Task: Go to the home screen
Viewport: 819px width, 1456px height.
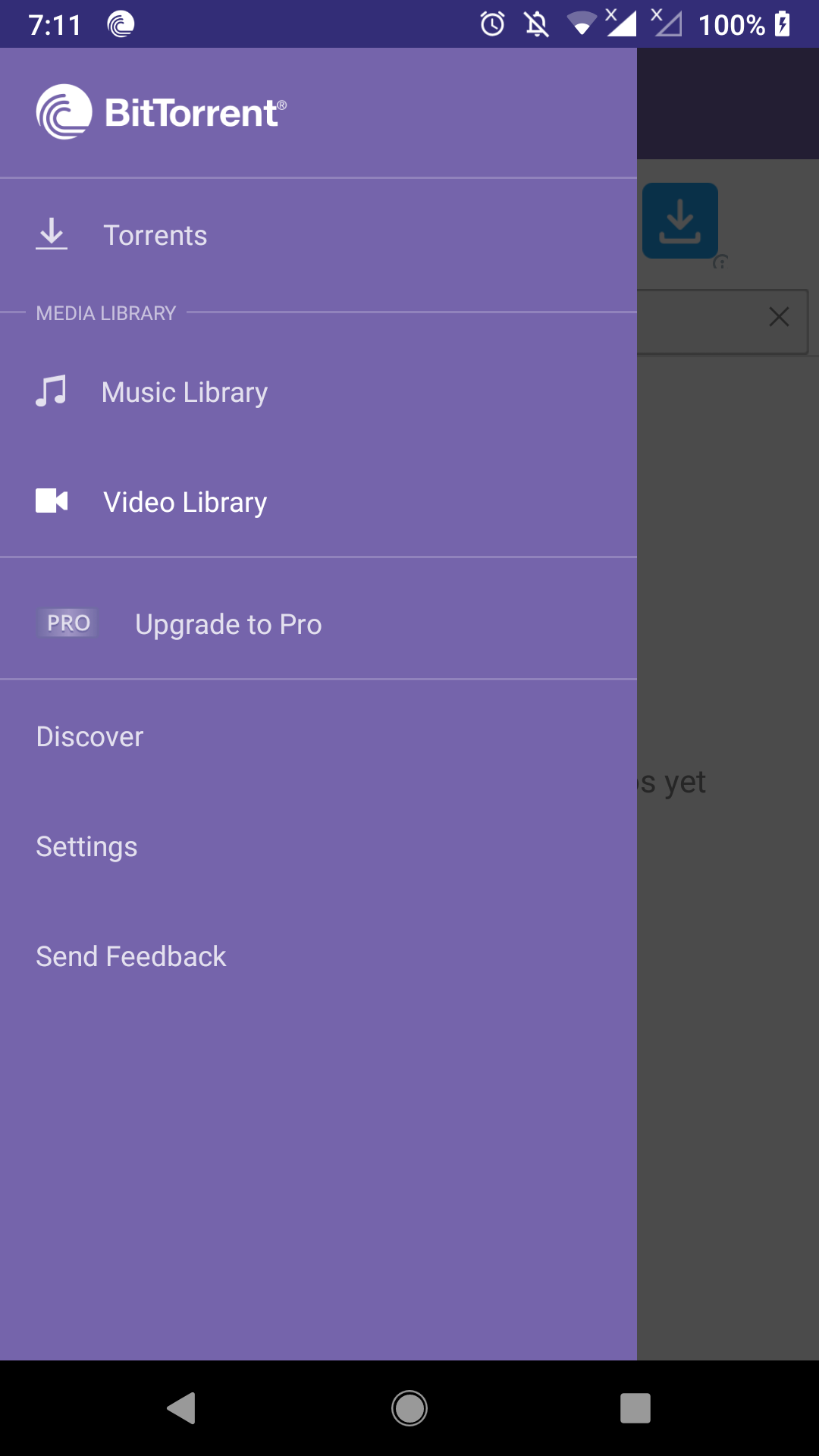Action: click(x=409, y=1408)
